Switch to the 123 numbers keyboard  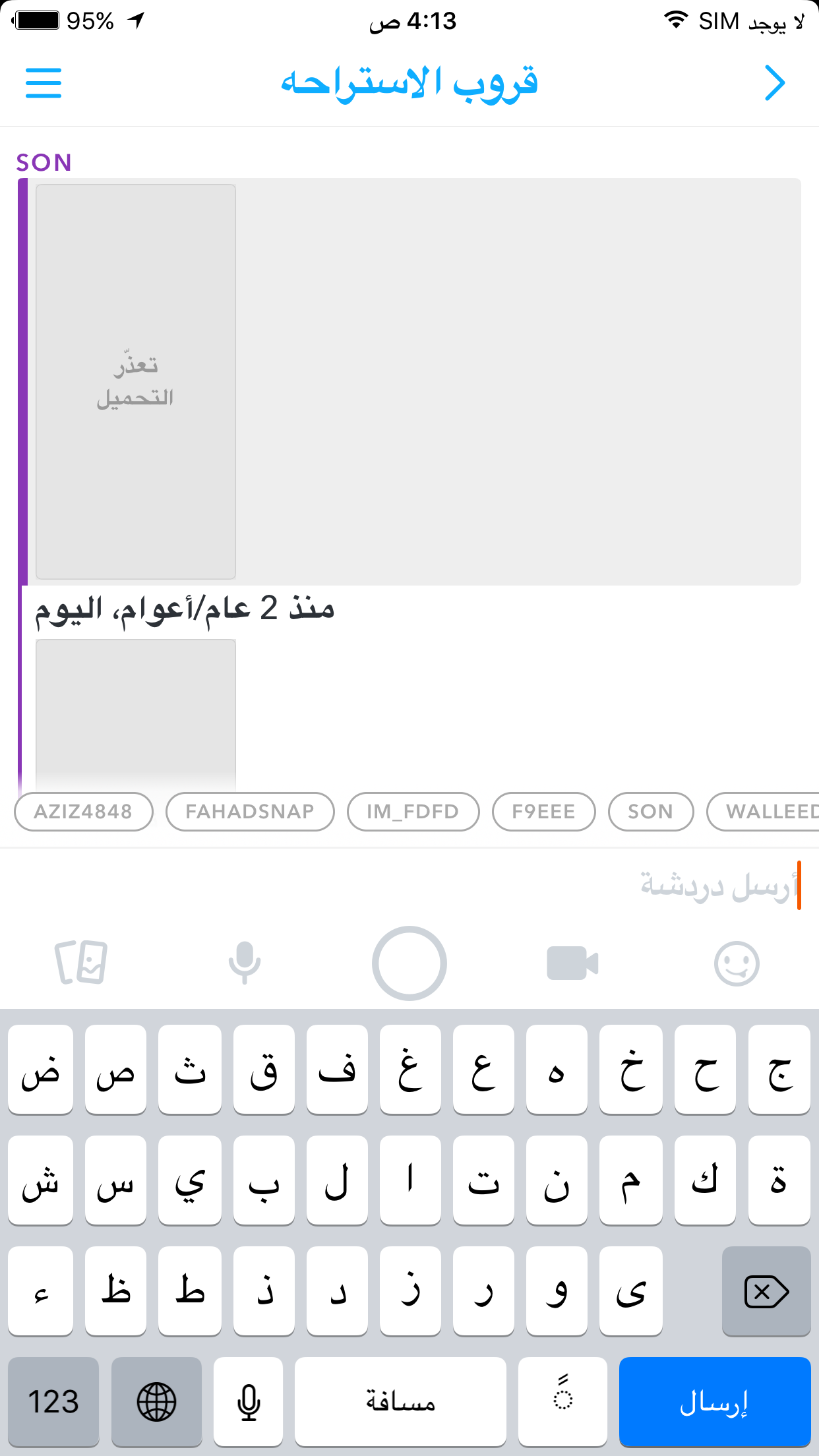(53, 1401)
